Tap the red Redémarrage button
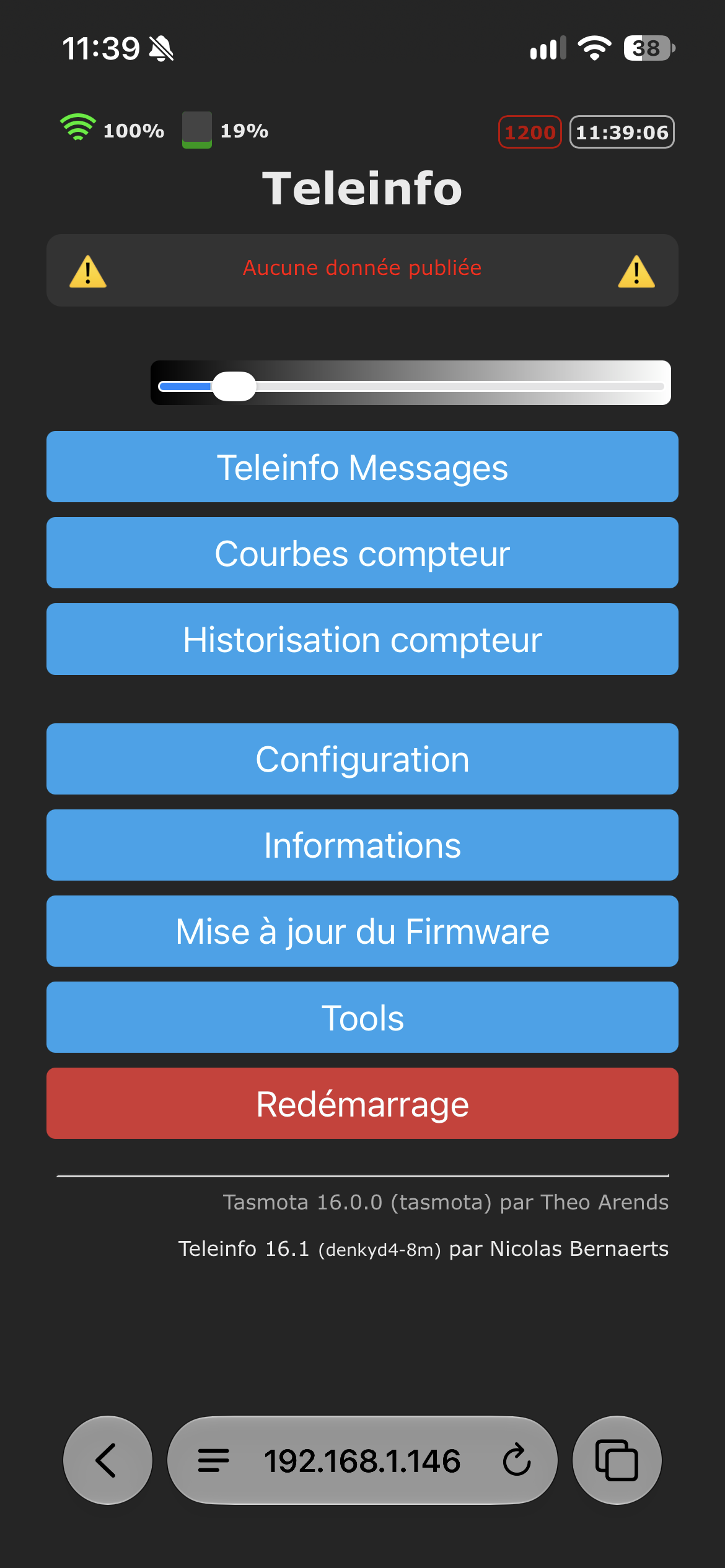Screen dimensions: 725x1568 (362, 1103)
